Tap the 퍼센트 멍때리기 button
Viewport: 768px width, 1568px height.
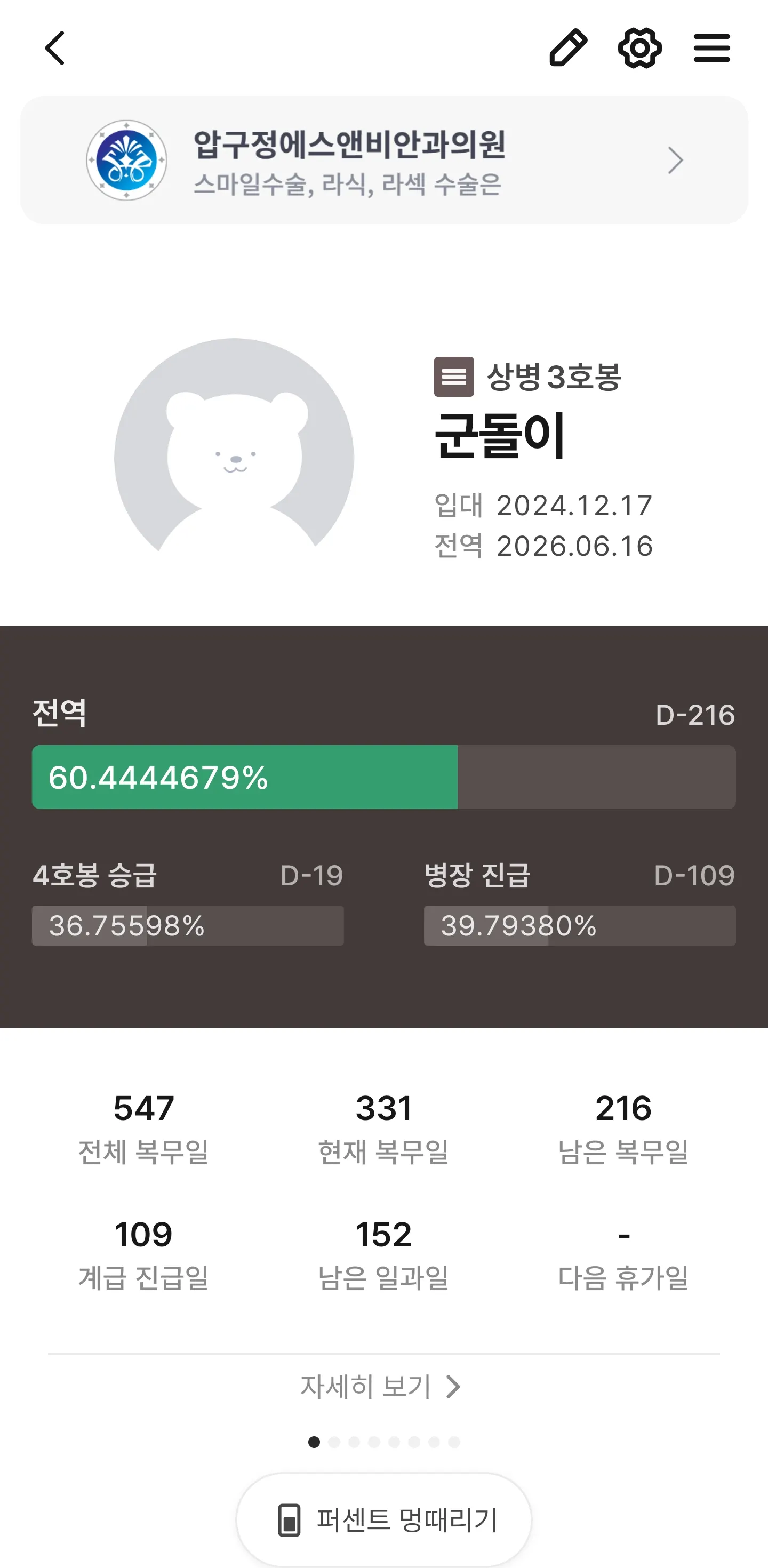pos(384,1519)
